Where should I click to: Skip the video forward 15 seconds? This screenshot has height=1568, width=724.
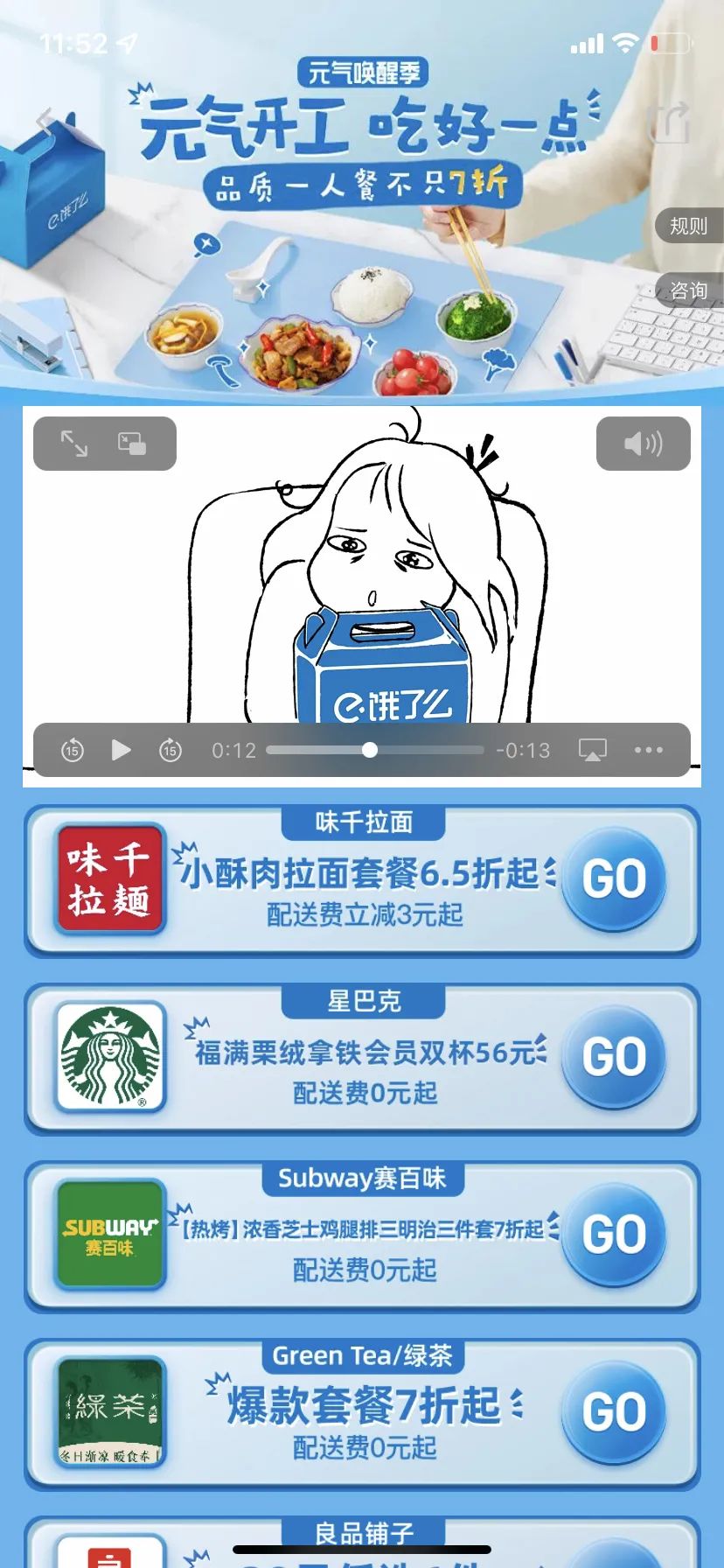tap(171, 750)
